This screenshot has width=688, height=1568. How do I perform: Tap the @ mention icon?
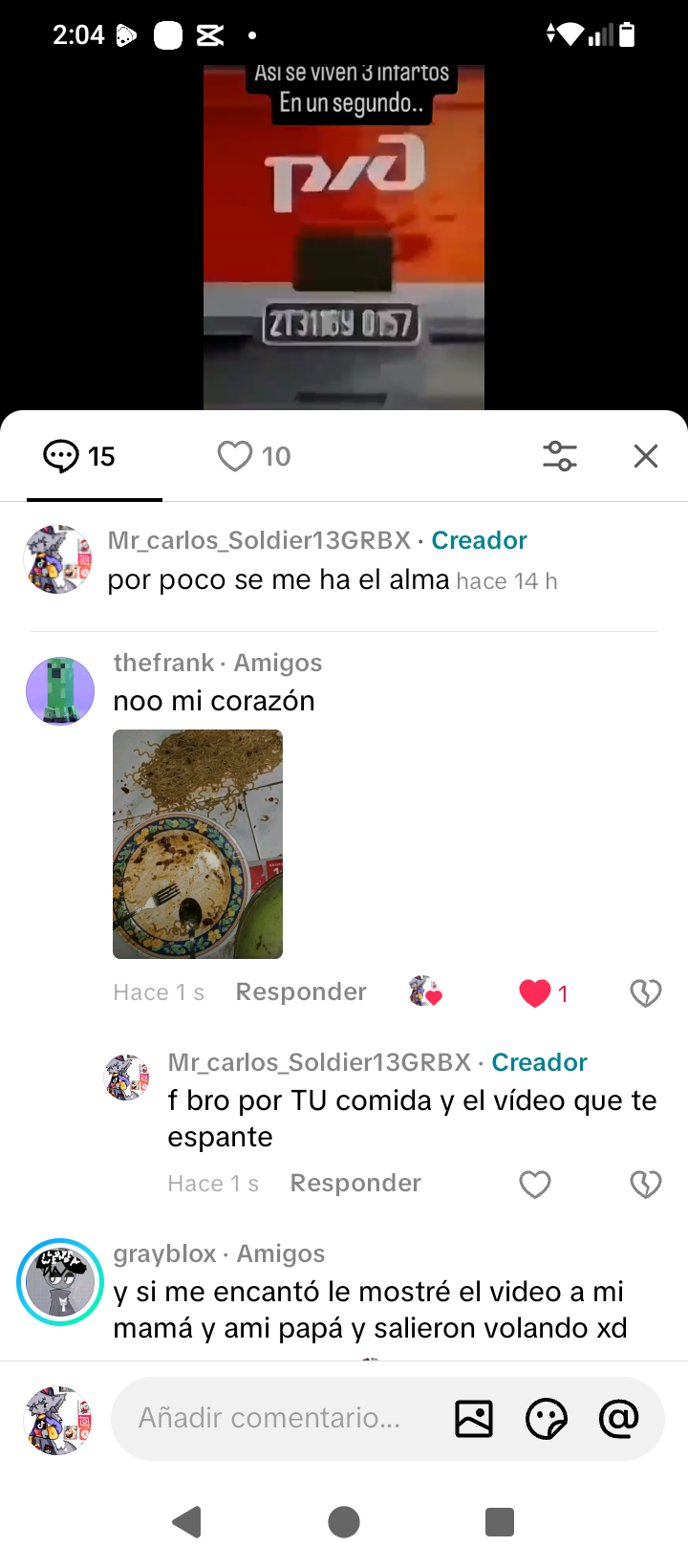pyautogui.click(x=618, y=1418)
